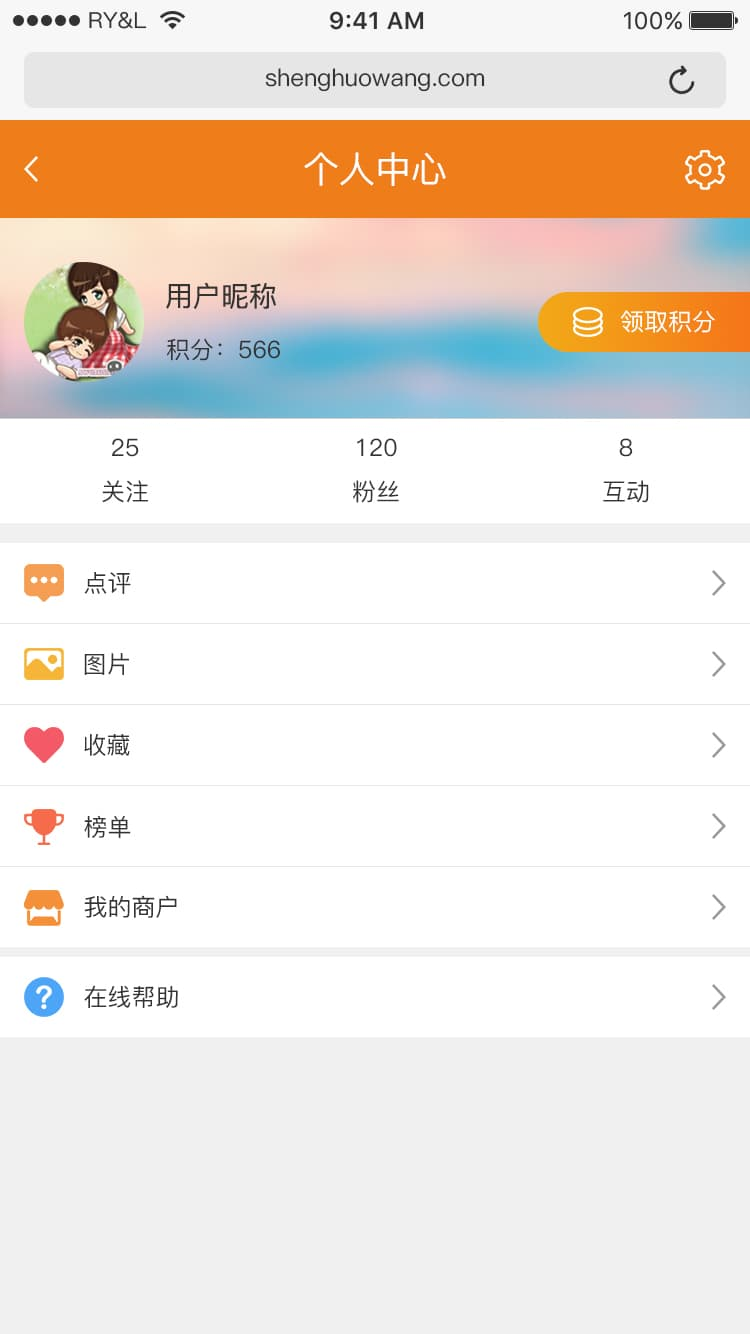Screen dimensions: 750x1334
Task: Open settings via the gear icon
Action: [x=704, y=170]
